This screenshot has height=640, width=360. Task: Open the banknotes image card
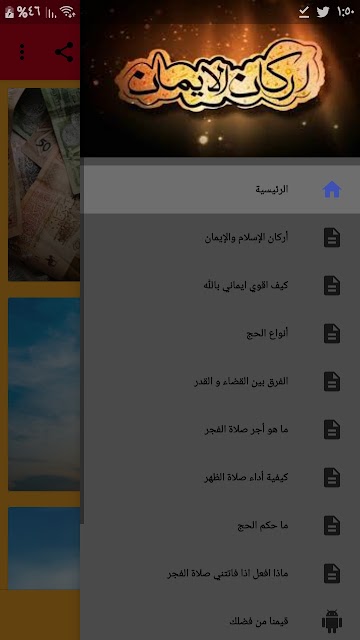[44, 184]
